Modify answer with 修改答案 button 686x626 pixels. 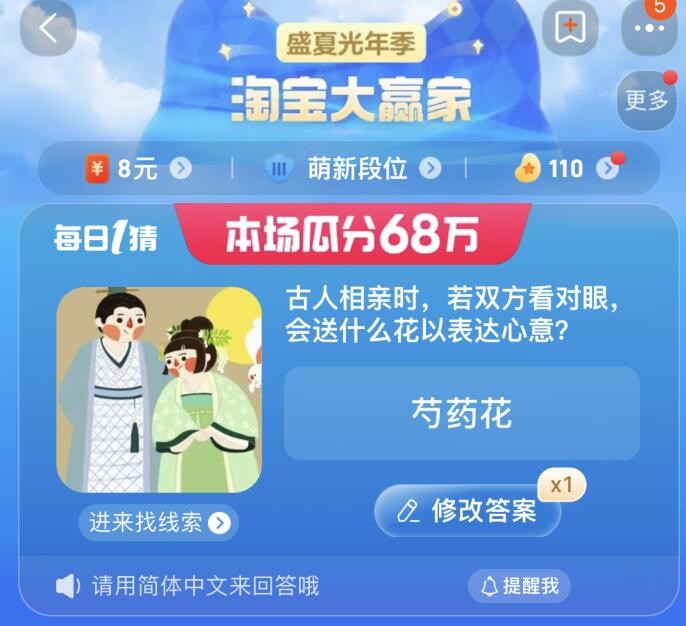click(x=467, y=511)
